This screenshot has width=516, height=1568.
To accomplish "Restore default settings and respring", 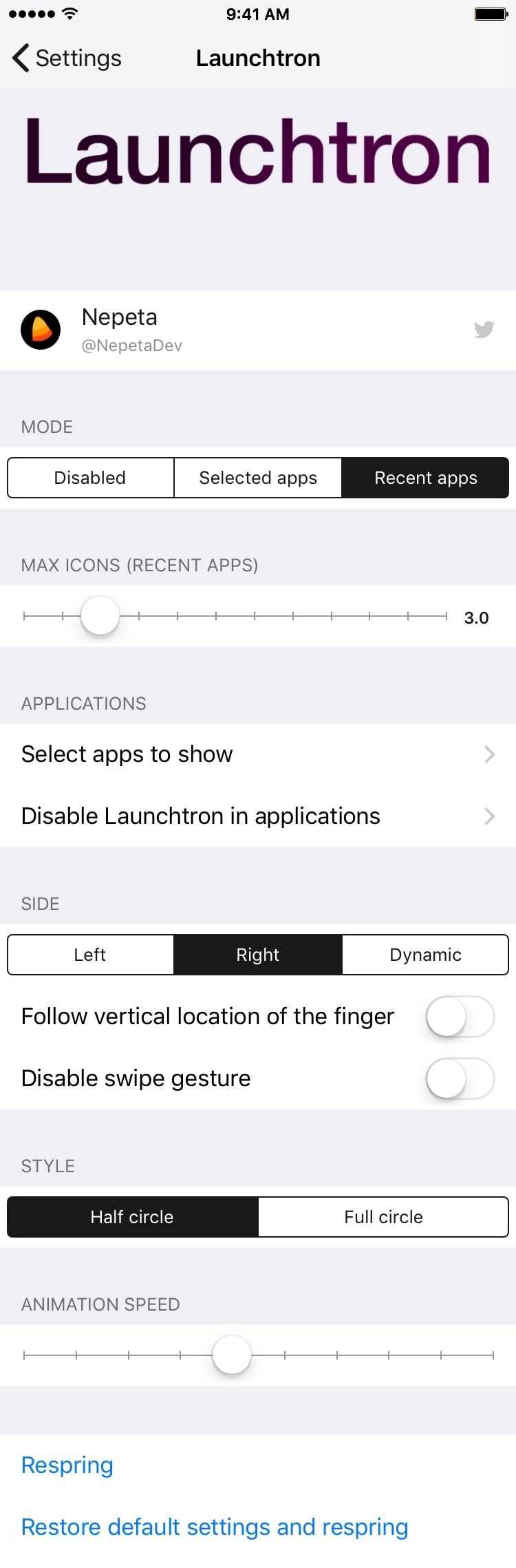I will point(215,1527).
